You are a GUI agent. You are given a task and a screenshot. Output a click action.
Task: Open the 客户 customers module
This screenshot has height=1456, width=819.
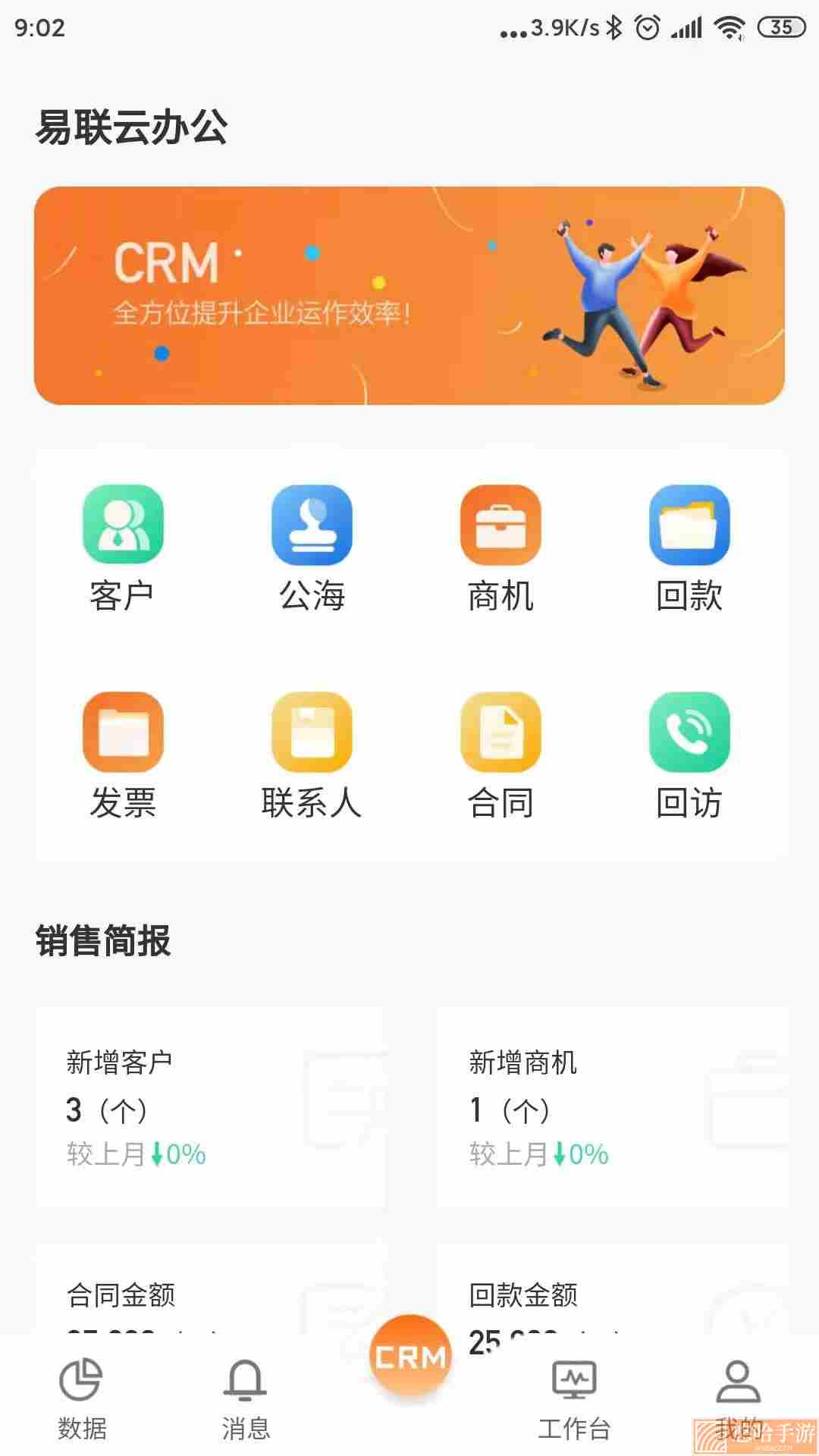click(x=123, y=549)
